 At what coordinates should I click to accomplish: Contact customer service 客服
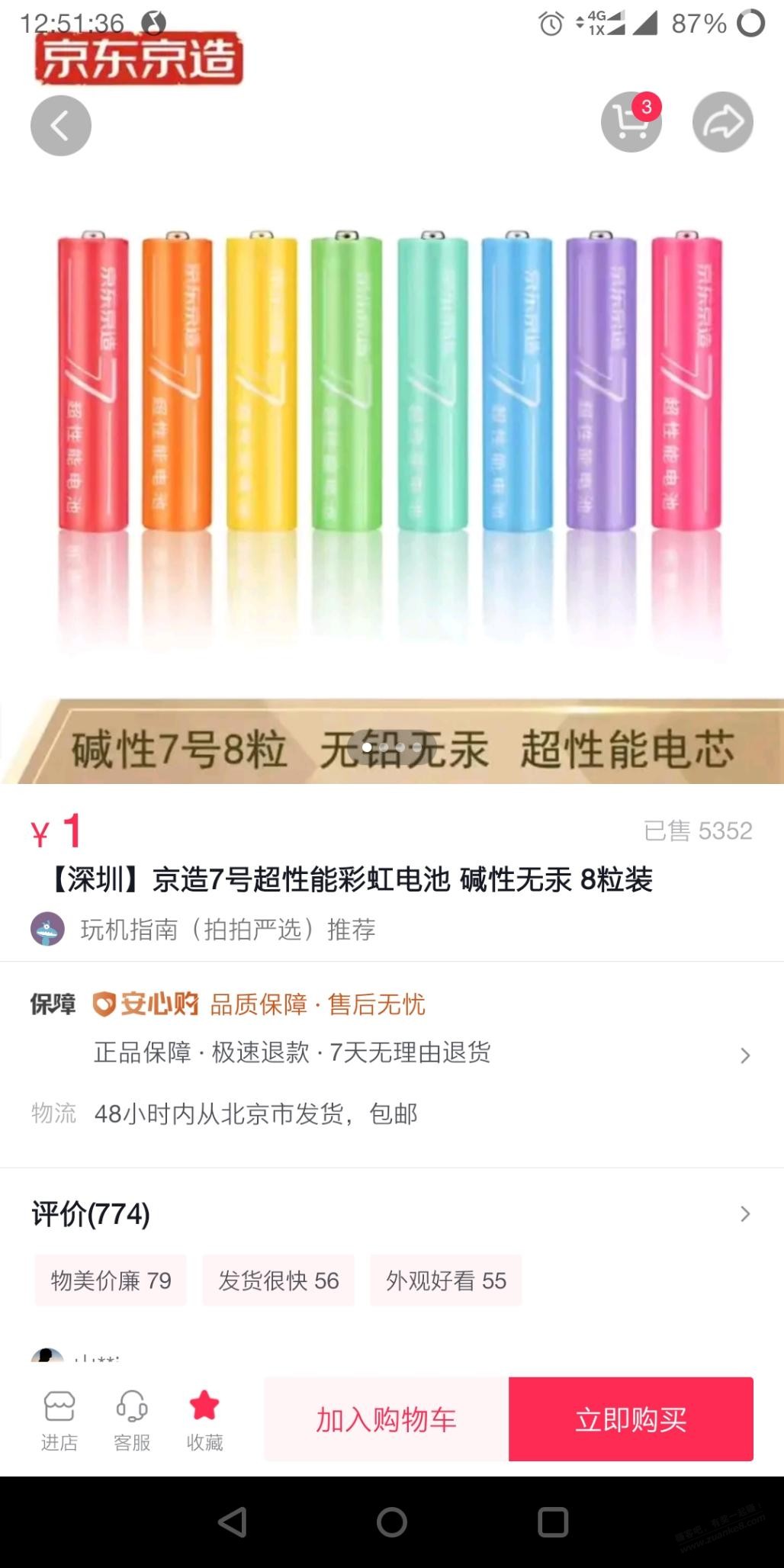(132, 1421)
